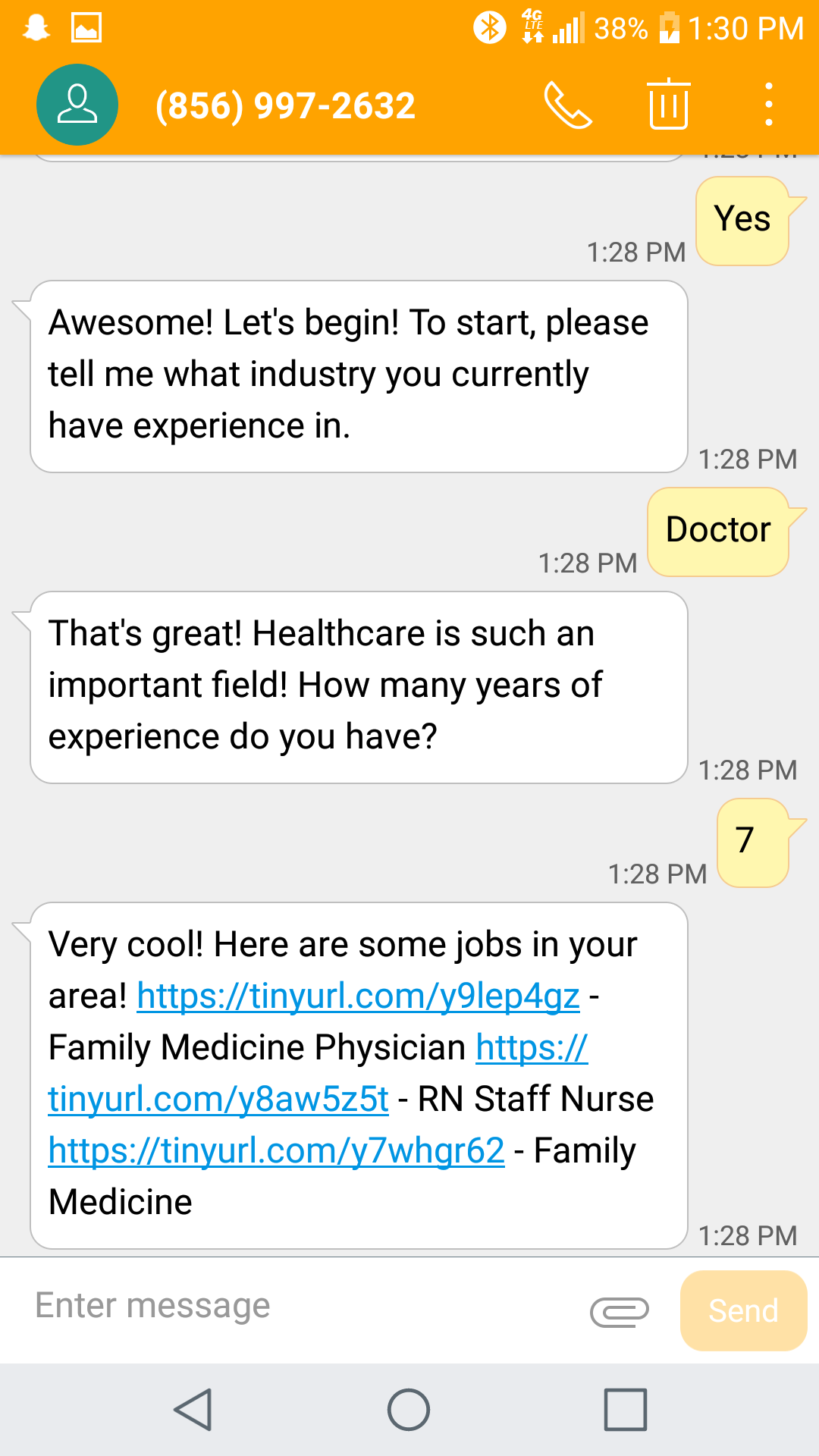Viewport: 819px width, 1456px height.
Task: Tap the Send button
Action: (x=743, y=1310)
